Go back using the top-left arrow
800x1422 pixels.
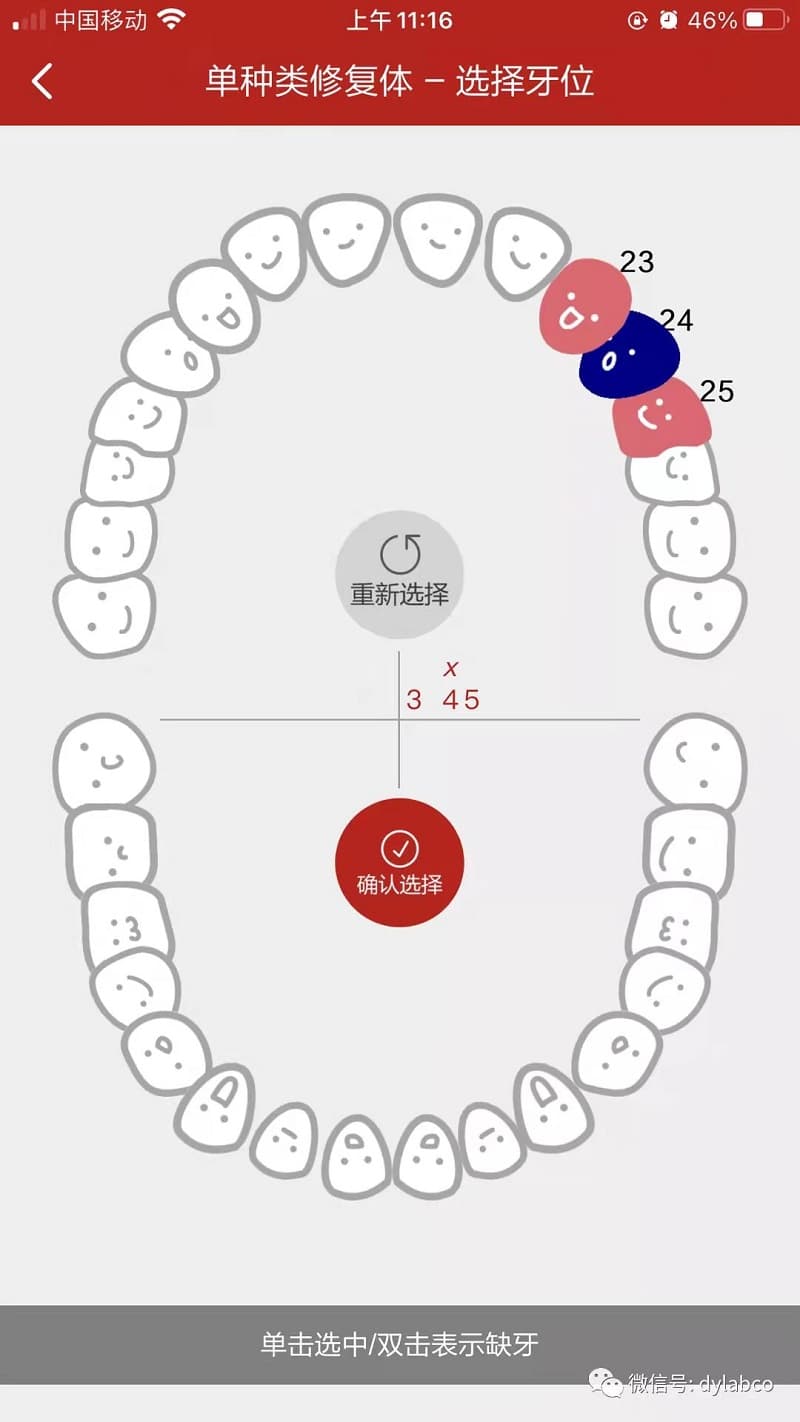pos(42,81)
